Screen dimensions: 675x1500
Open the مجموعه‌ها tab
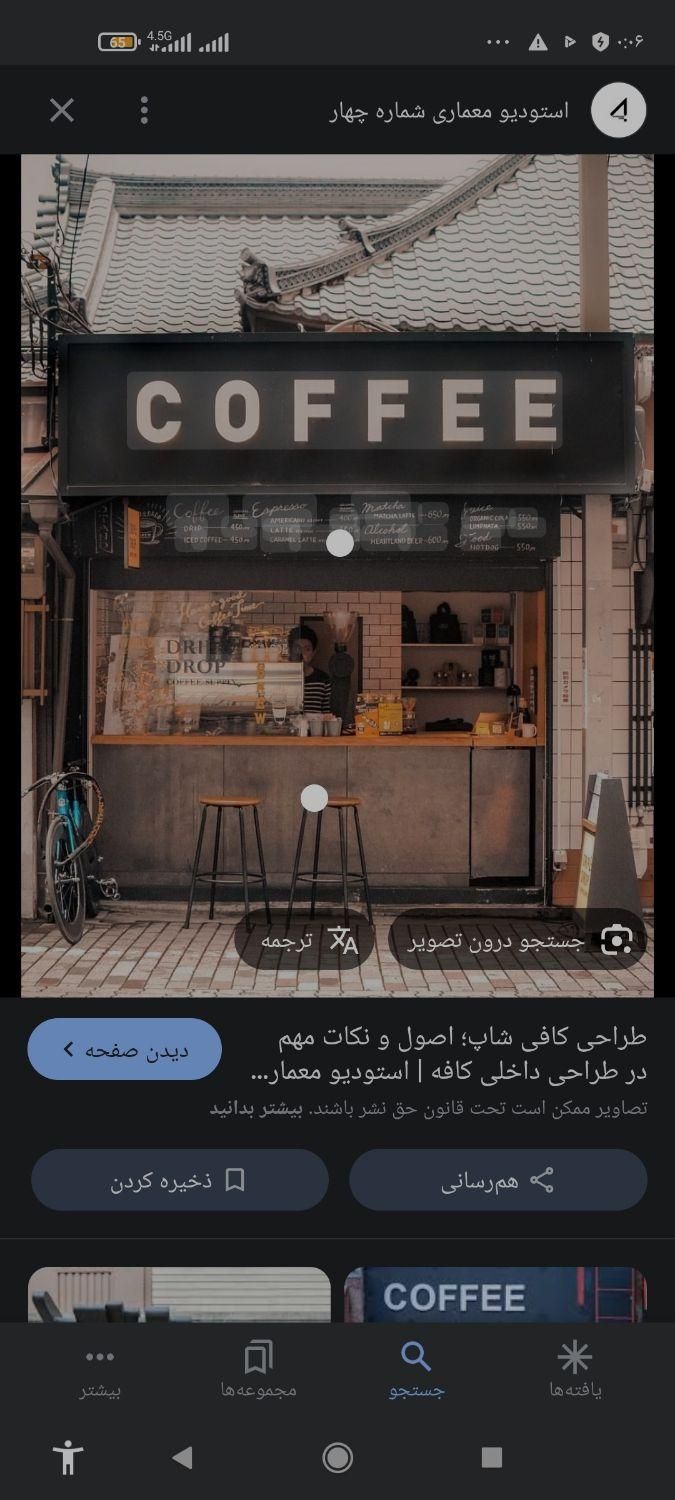pyautogui.click(x=258, y=1370)
